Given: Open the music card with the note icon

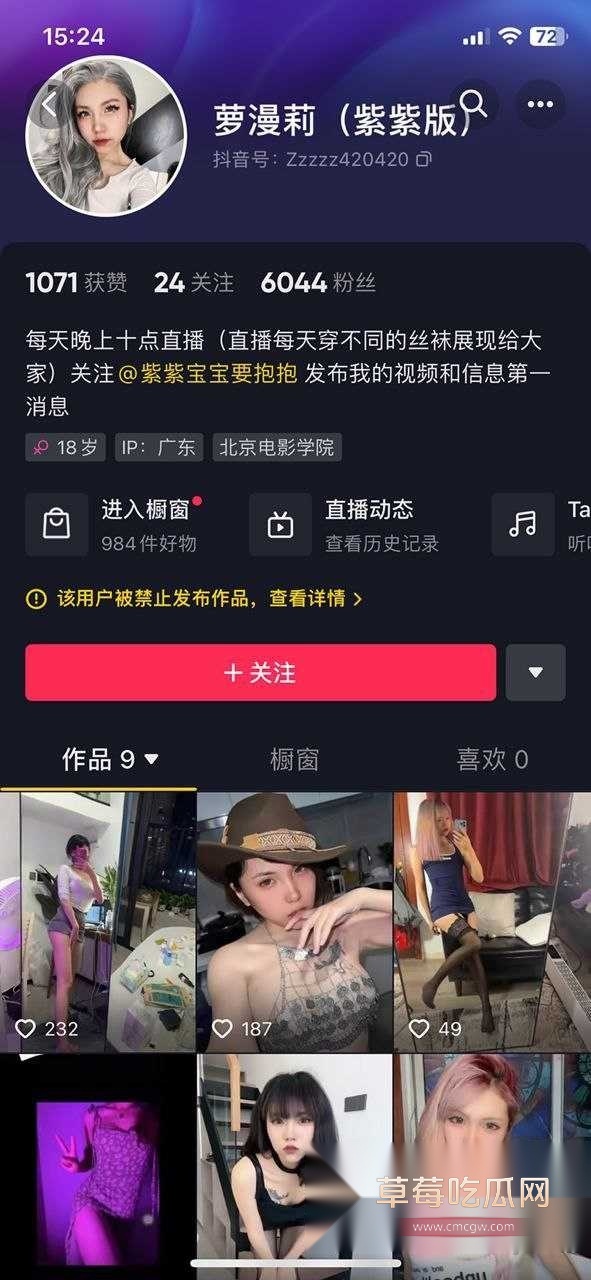Looking at the screenshot, I should tap(540, 525).
